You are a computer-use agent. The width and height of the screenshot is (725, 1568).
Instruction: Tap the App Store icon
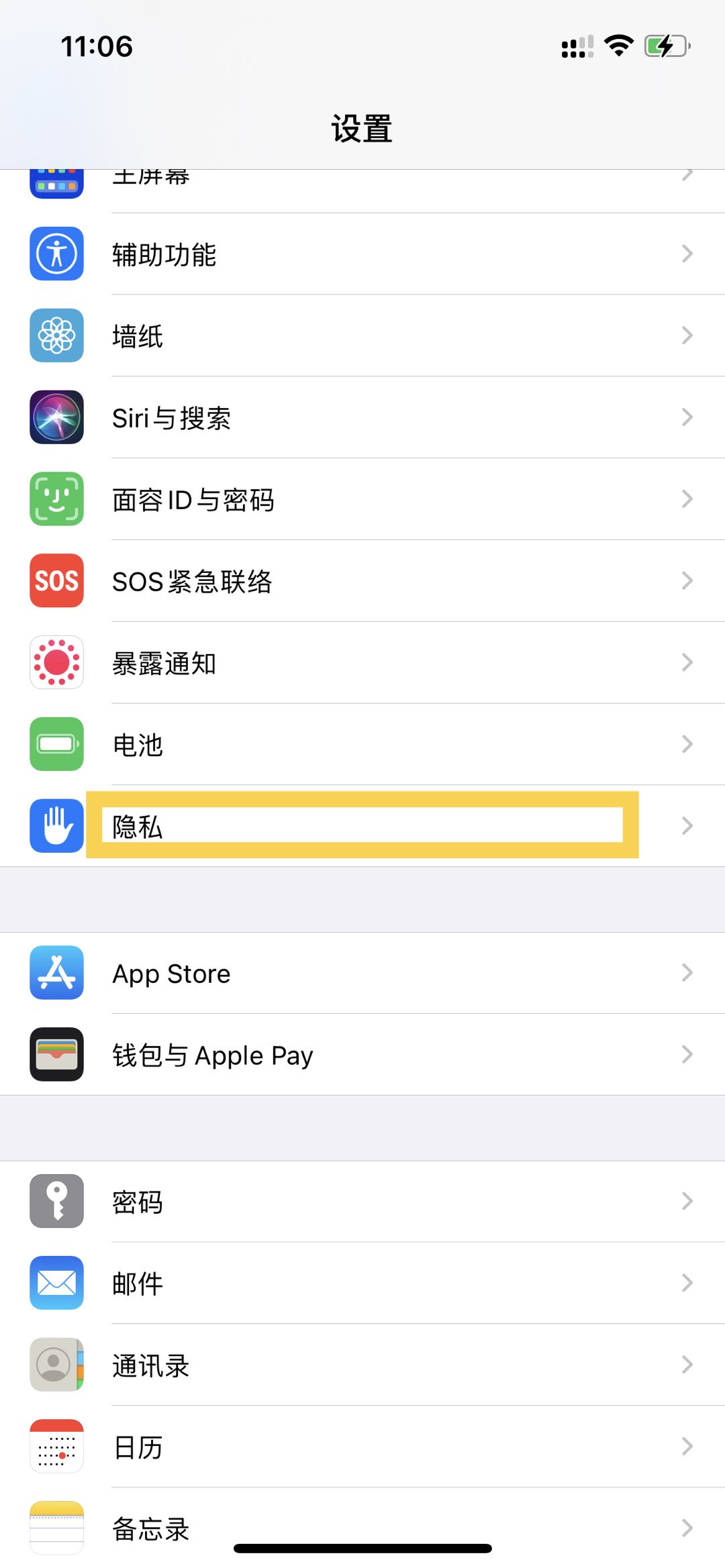56,974
